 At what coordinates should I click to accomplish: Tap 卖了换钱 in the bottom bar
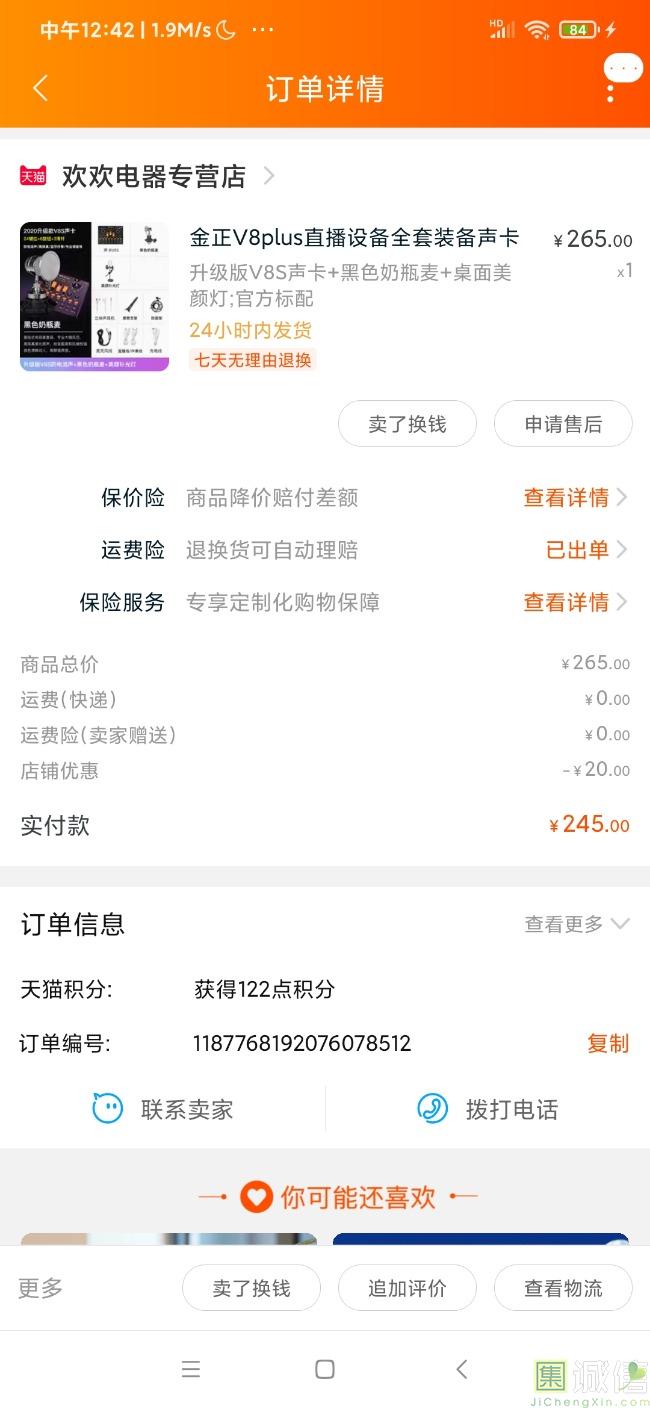[x=251, y=1288]
